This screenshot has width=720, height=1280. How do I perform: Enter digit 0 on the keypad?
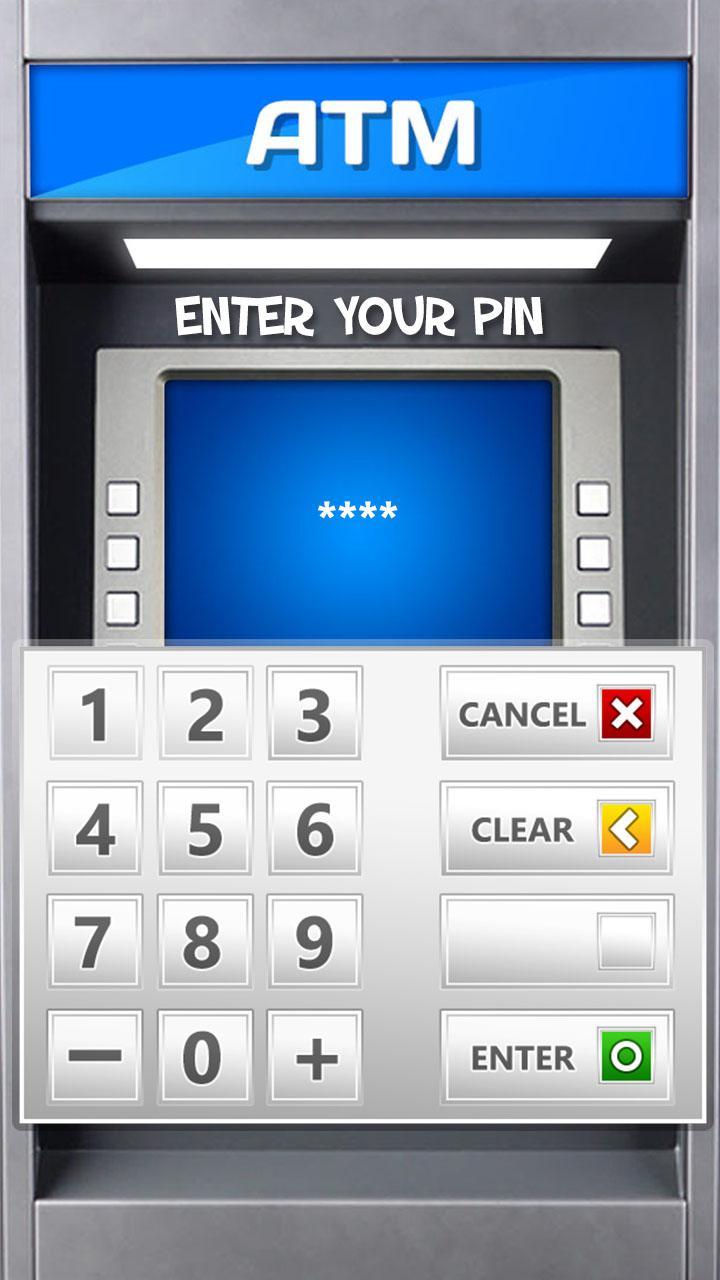pyautogui.click(x=205, y=1056)
